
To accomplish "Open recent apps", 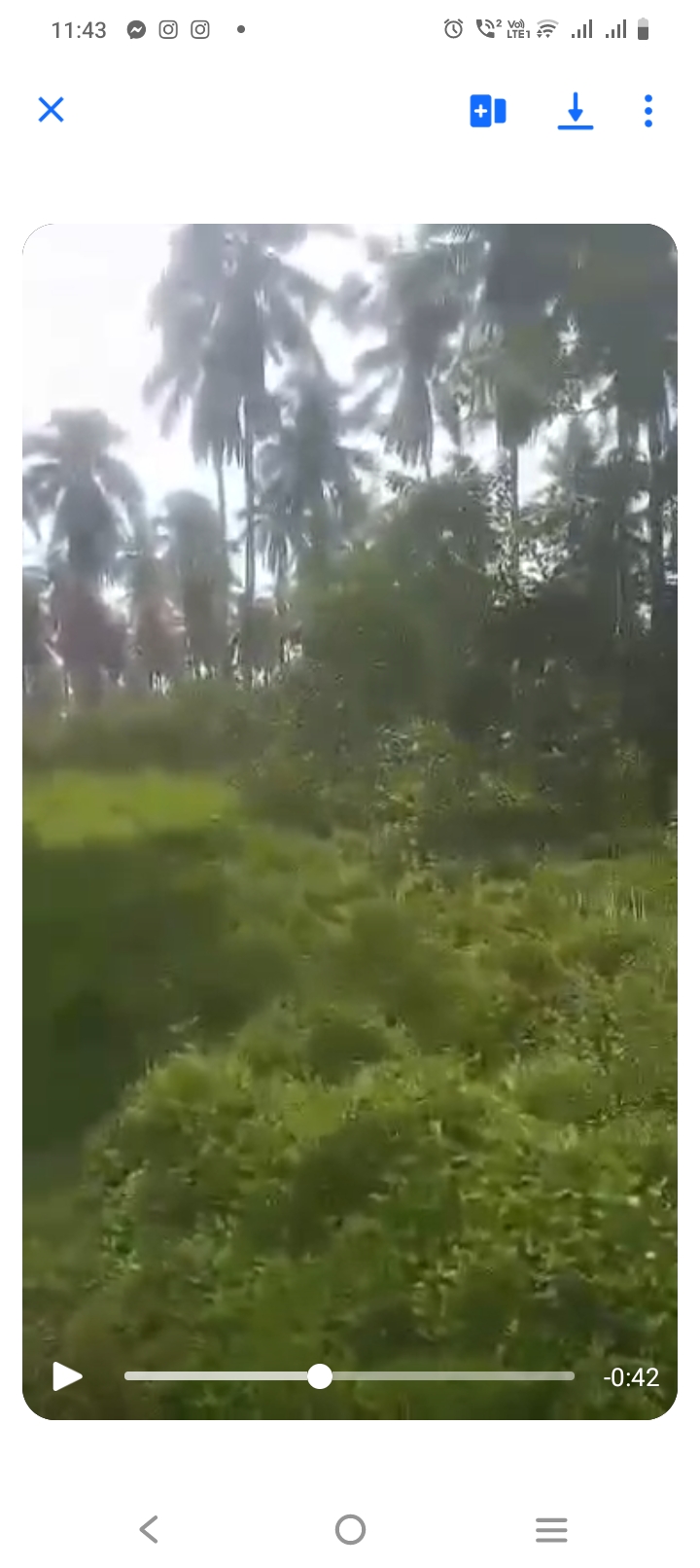I will tap(550, 1529).
